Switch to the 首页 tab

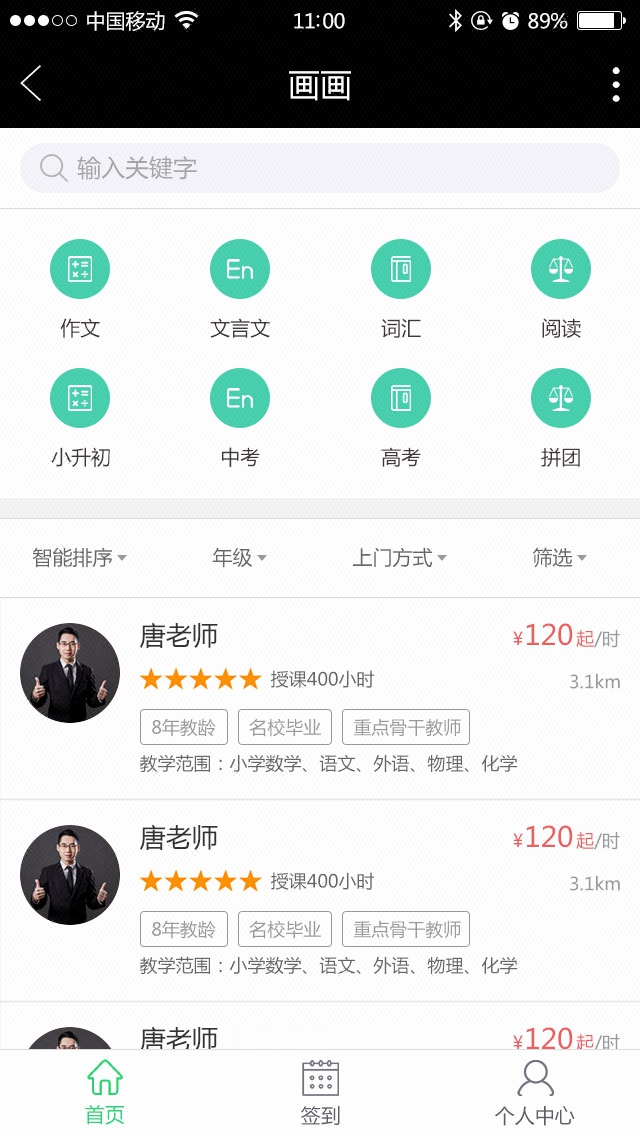pos(105,1092)
